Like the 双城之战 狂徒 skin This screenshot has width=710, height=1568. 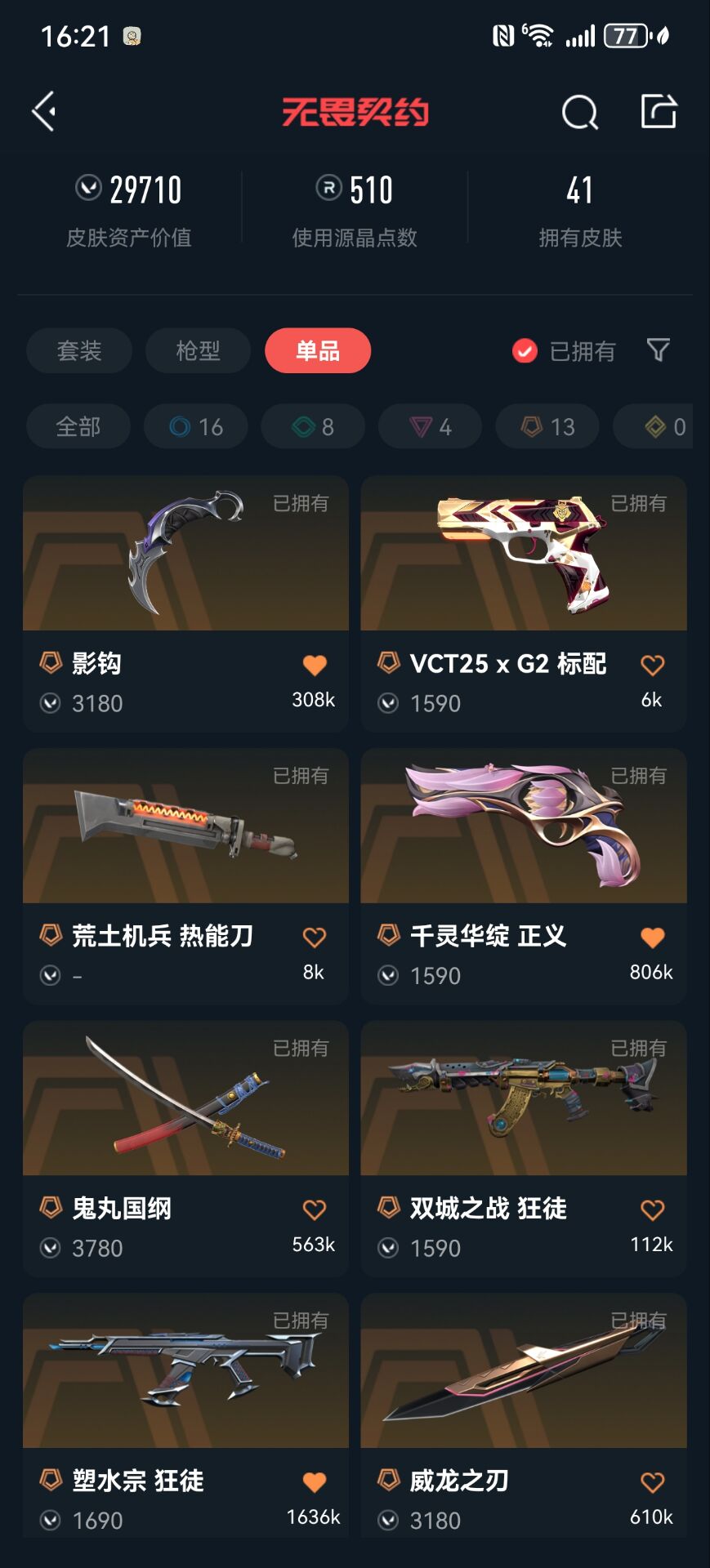coord(652,1209)
